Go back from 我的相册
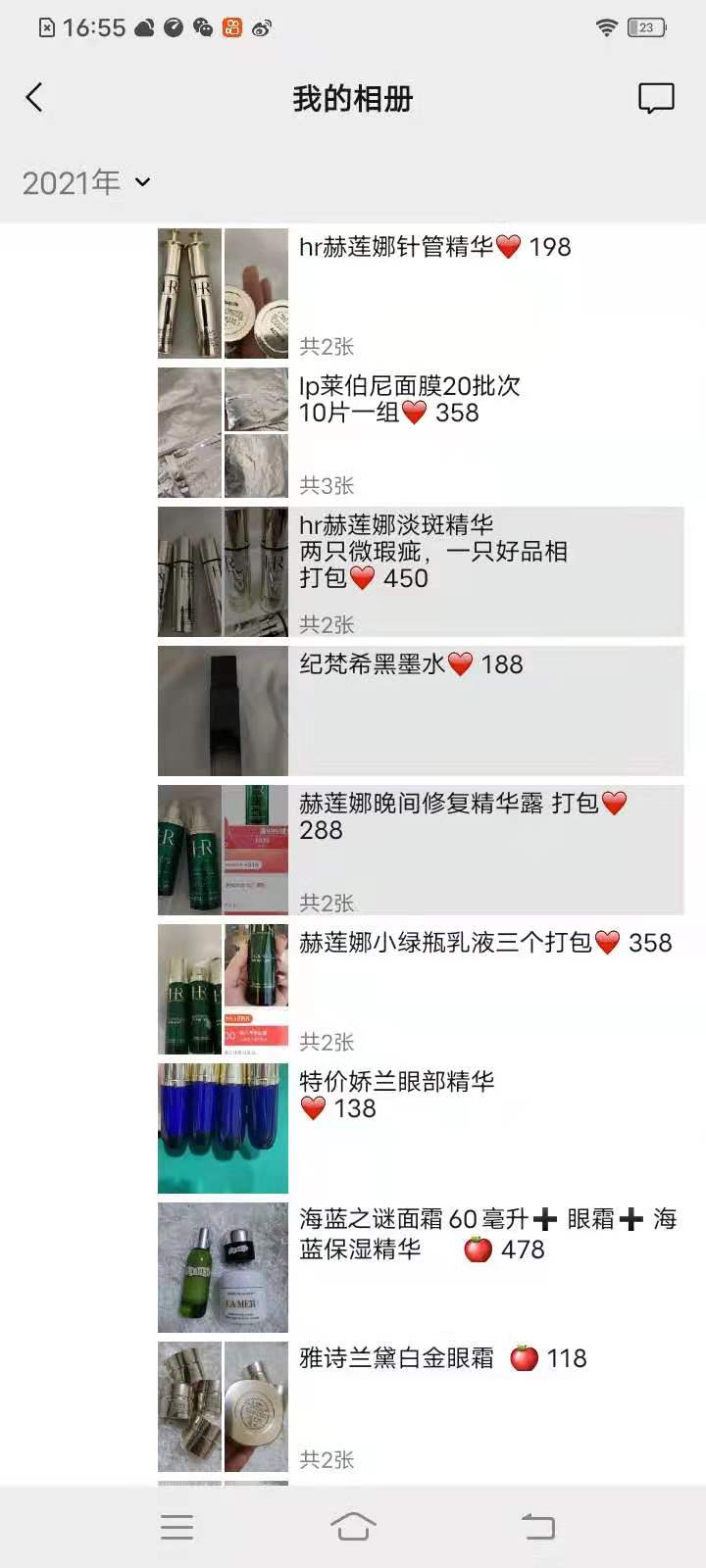Image resolution: width=706 pixels, height=1568 pixels. pyautogui.click(x=34, y=98)
